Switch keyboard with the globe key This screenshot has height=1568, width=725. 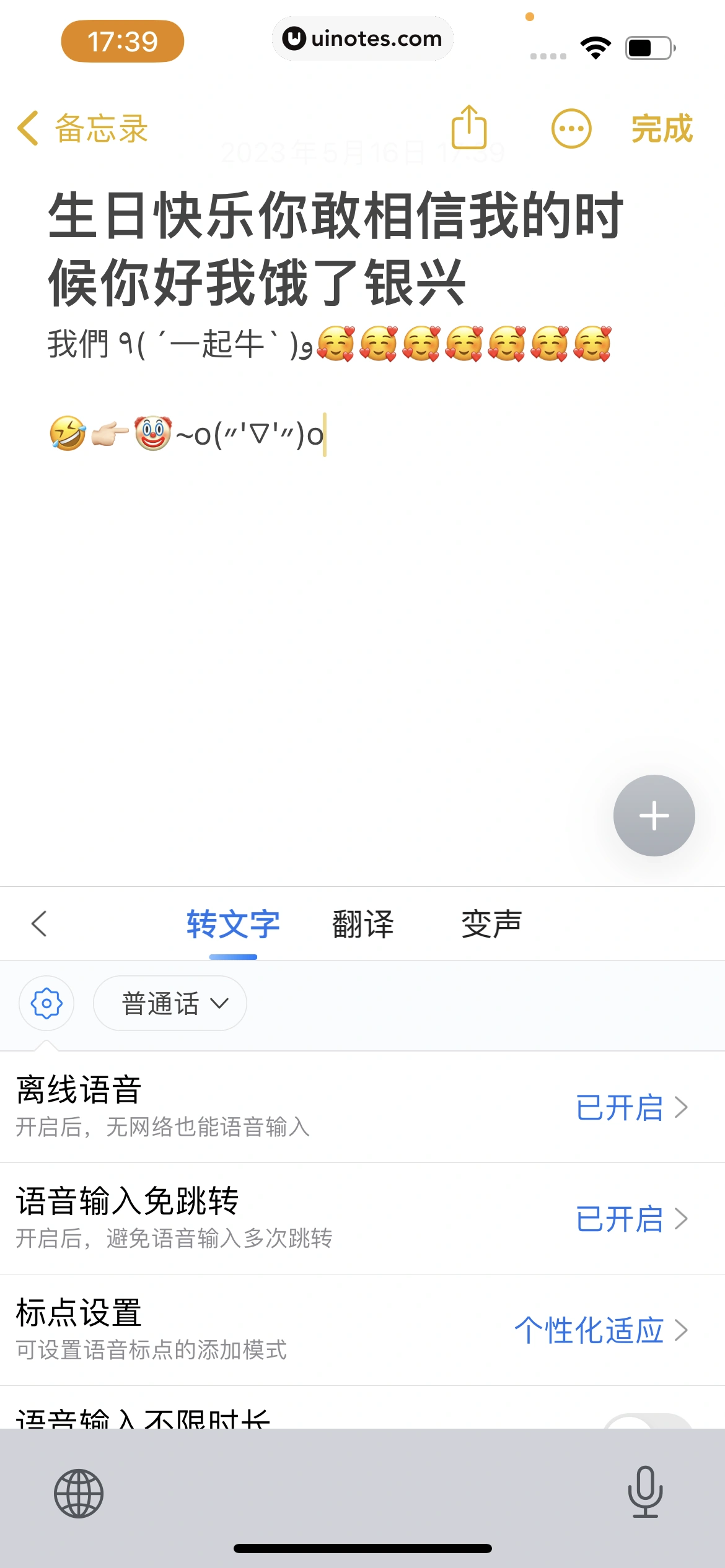(79, 1493)
